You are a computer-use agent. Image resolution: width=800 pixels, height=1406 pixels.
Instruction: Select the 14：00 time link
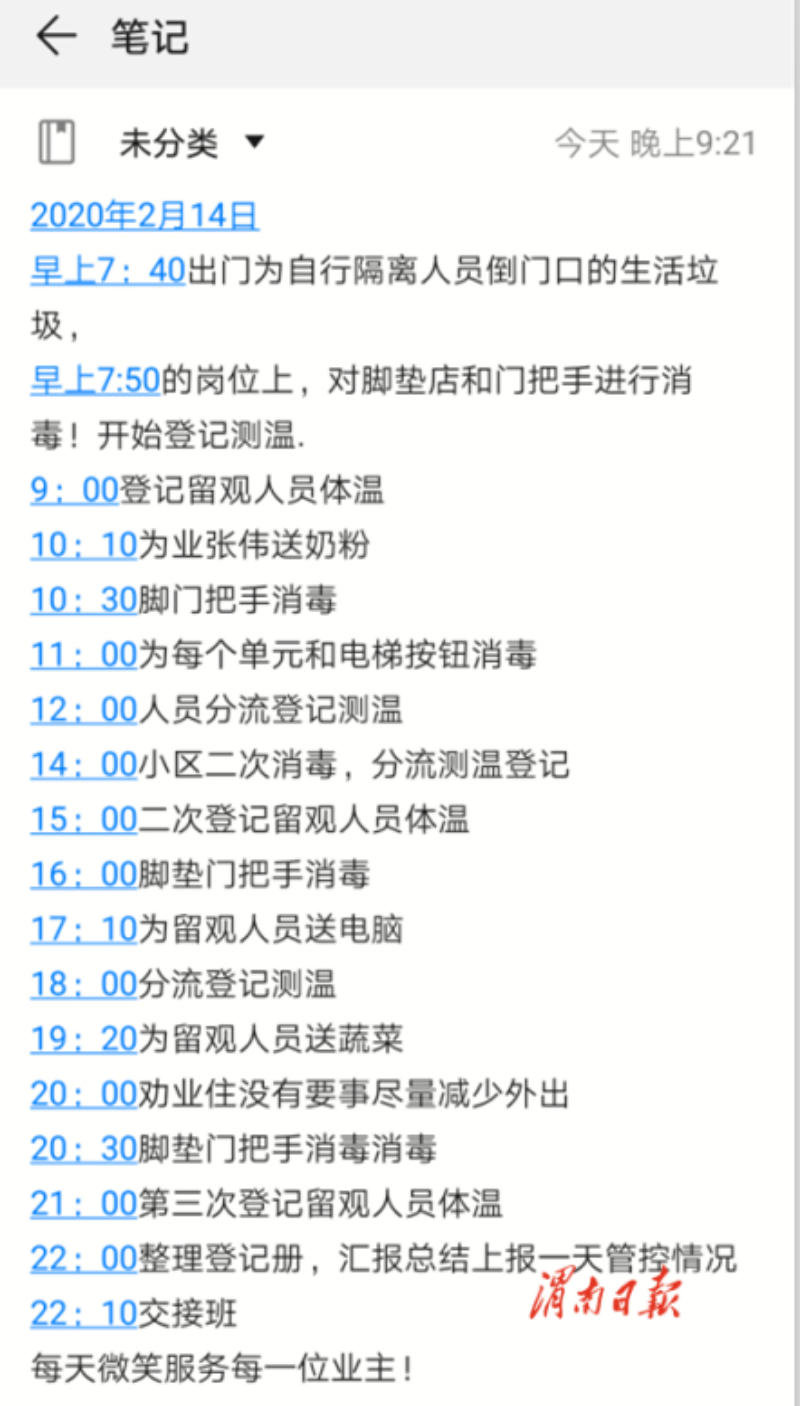click(83, 765)
